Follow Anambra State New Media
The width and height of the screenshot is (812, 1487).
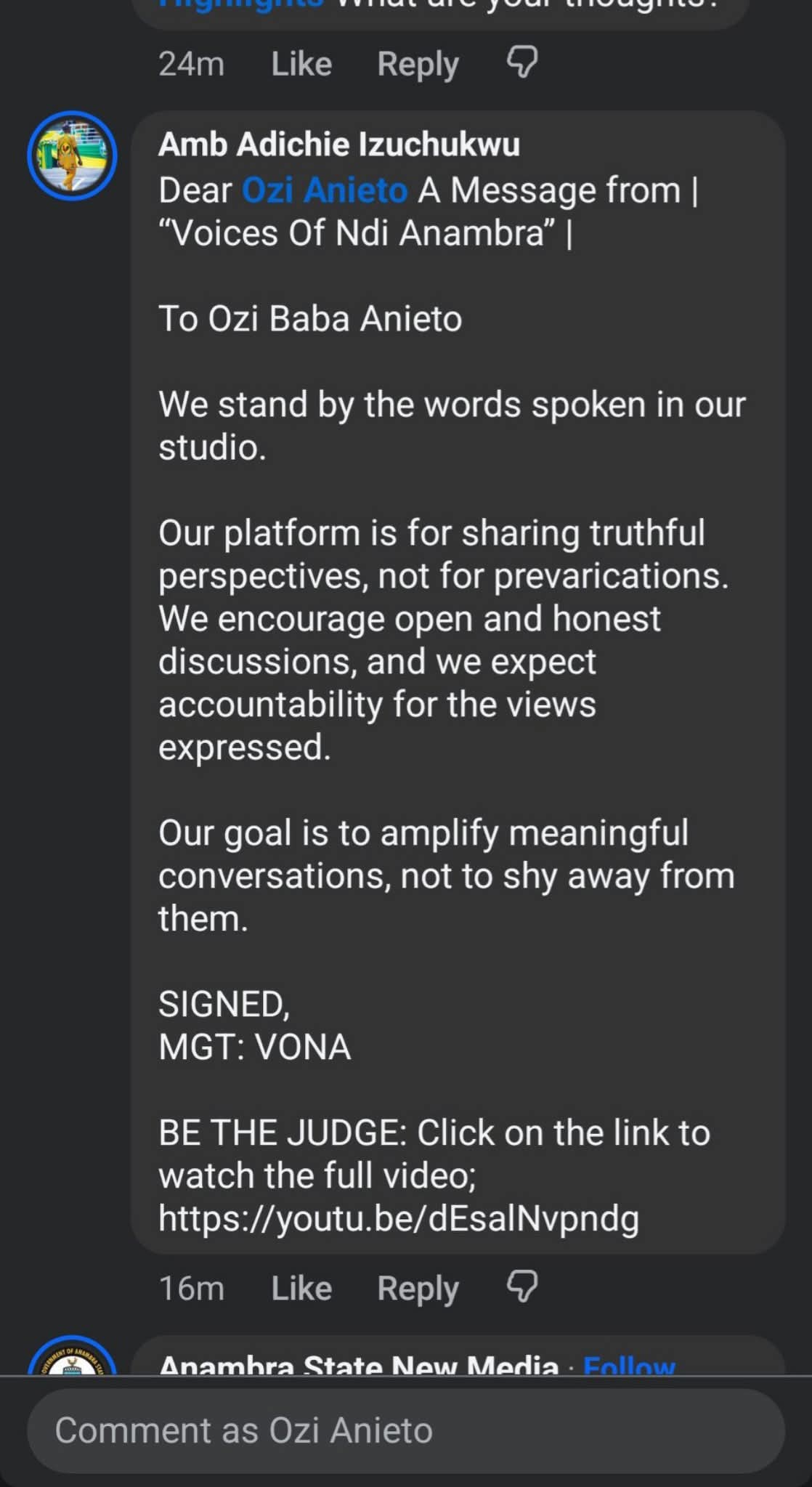(x=629, y=1364)
